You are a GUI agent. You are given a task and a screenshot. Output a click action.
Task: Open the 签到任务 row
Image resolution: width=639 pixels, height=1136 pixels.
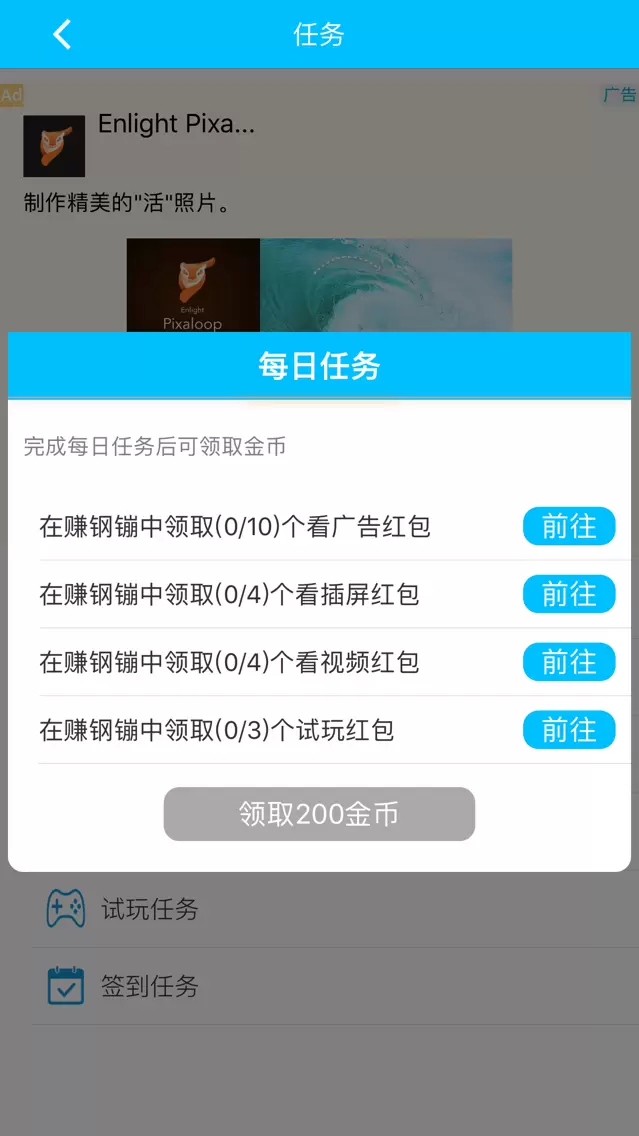pos(150,986)
